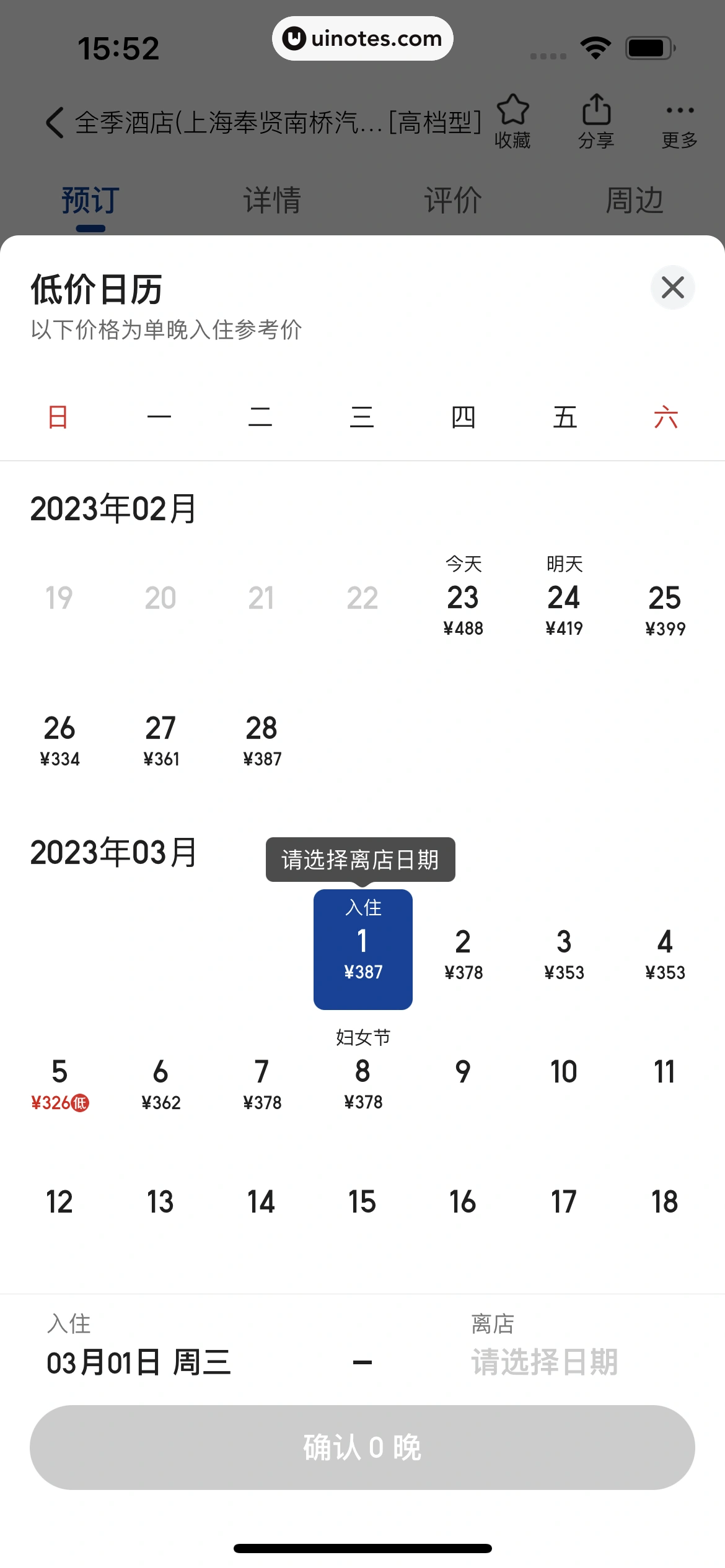The width and height of the screenshot is (725, 1568).
Task: Tap the 确认 0 晚 confirm button
Action: point(362,1447)
